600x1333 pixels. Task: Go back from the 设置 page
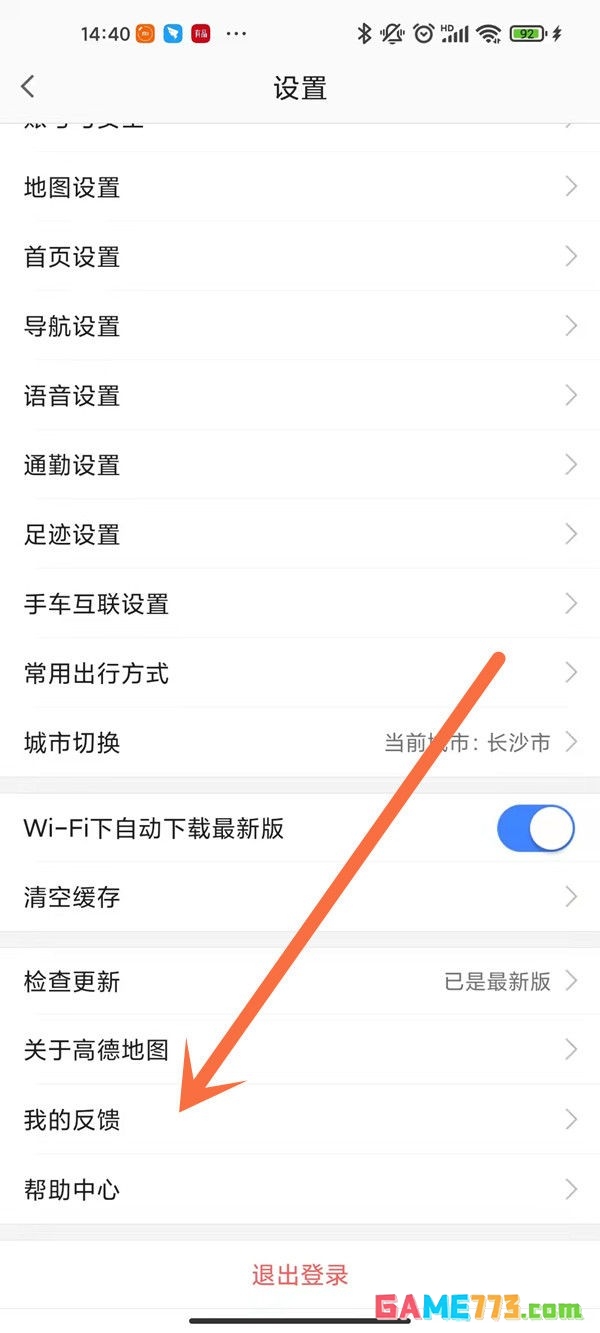[28, 87]
